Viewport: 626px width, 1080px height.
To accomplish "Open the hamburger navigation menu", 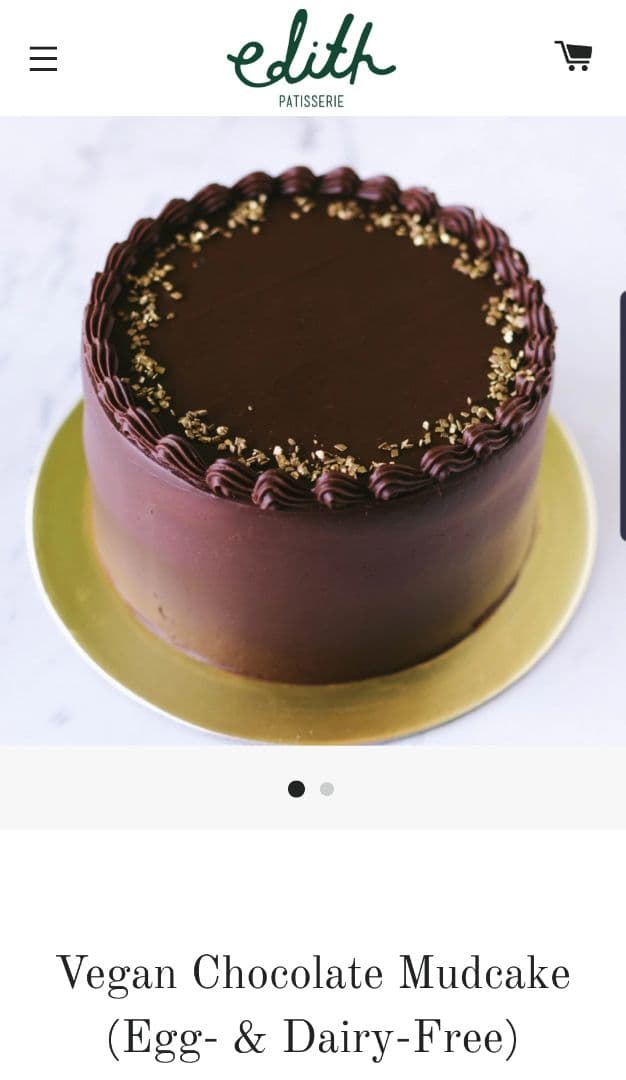I will click(x=43, y=59).
